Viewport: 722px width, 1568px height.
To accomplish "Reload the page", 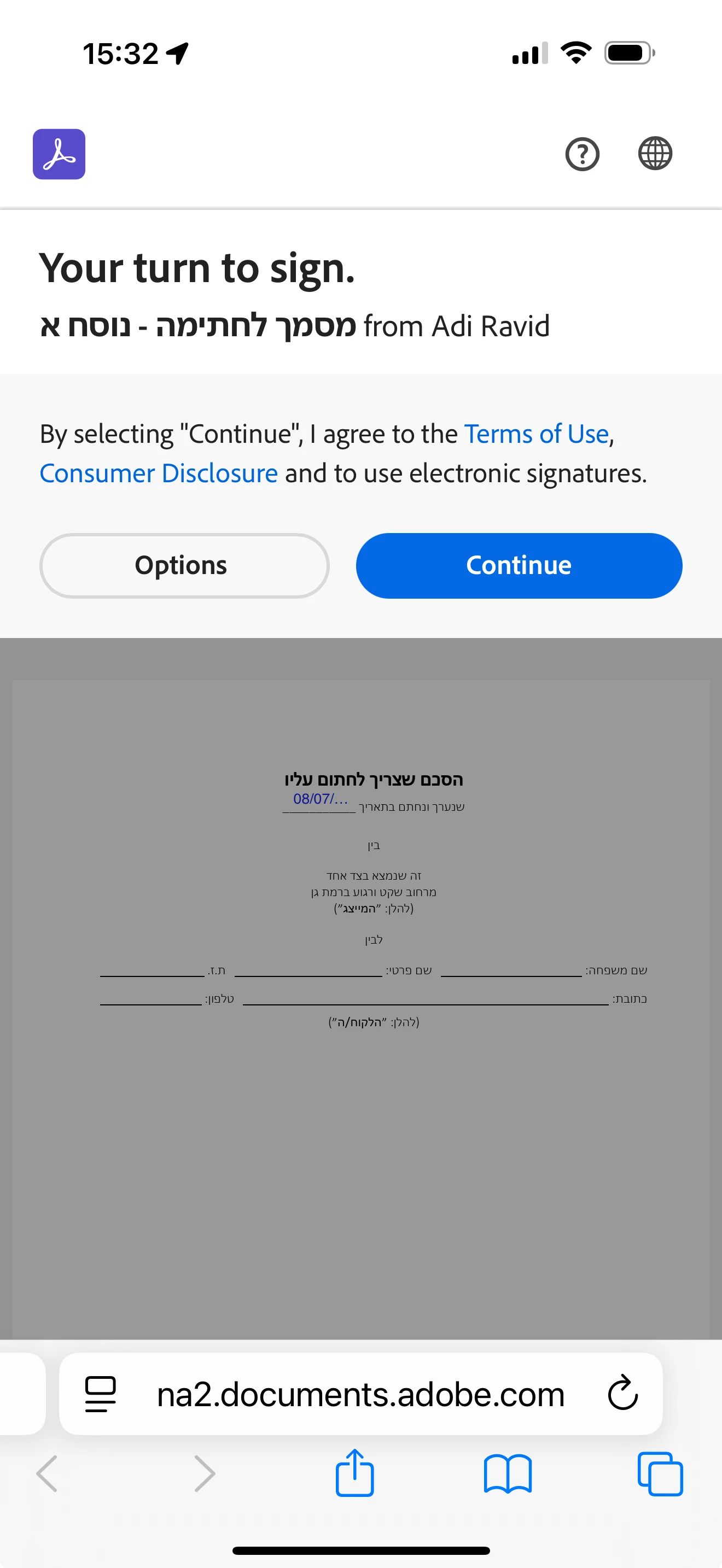I will click(623, 1394).
